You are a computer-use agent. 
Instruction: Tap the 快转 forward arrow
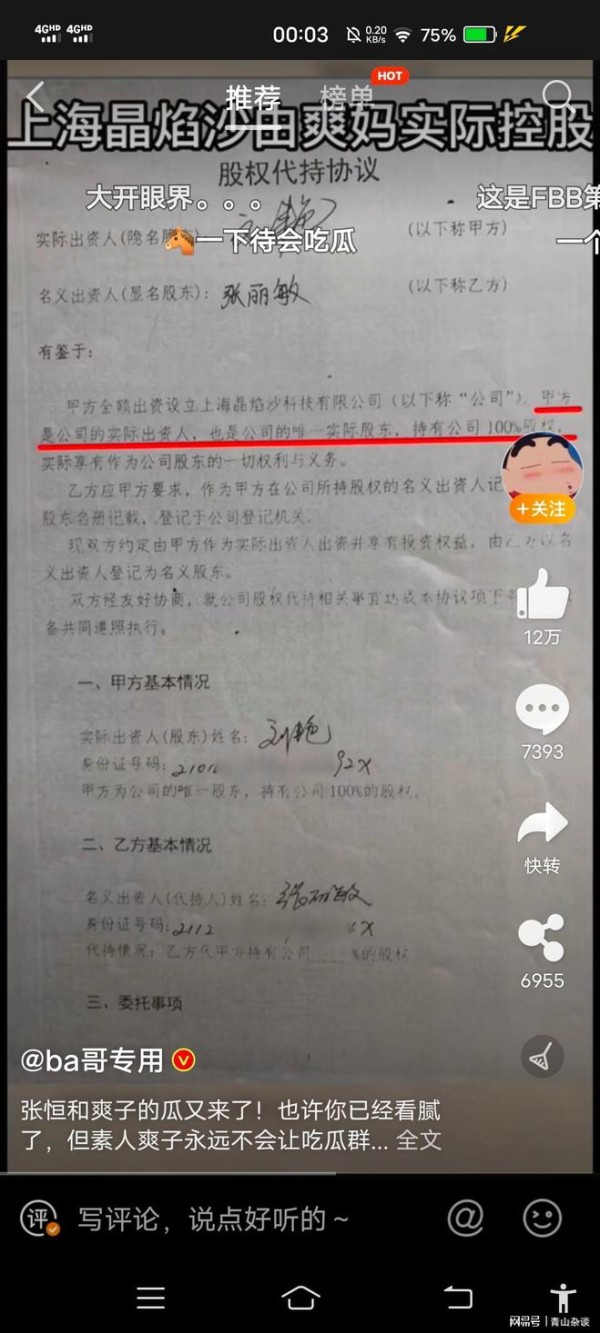[542, 824]
